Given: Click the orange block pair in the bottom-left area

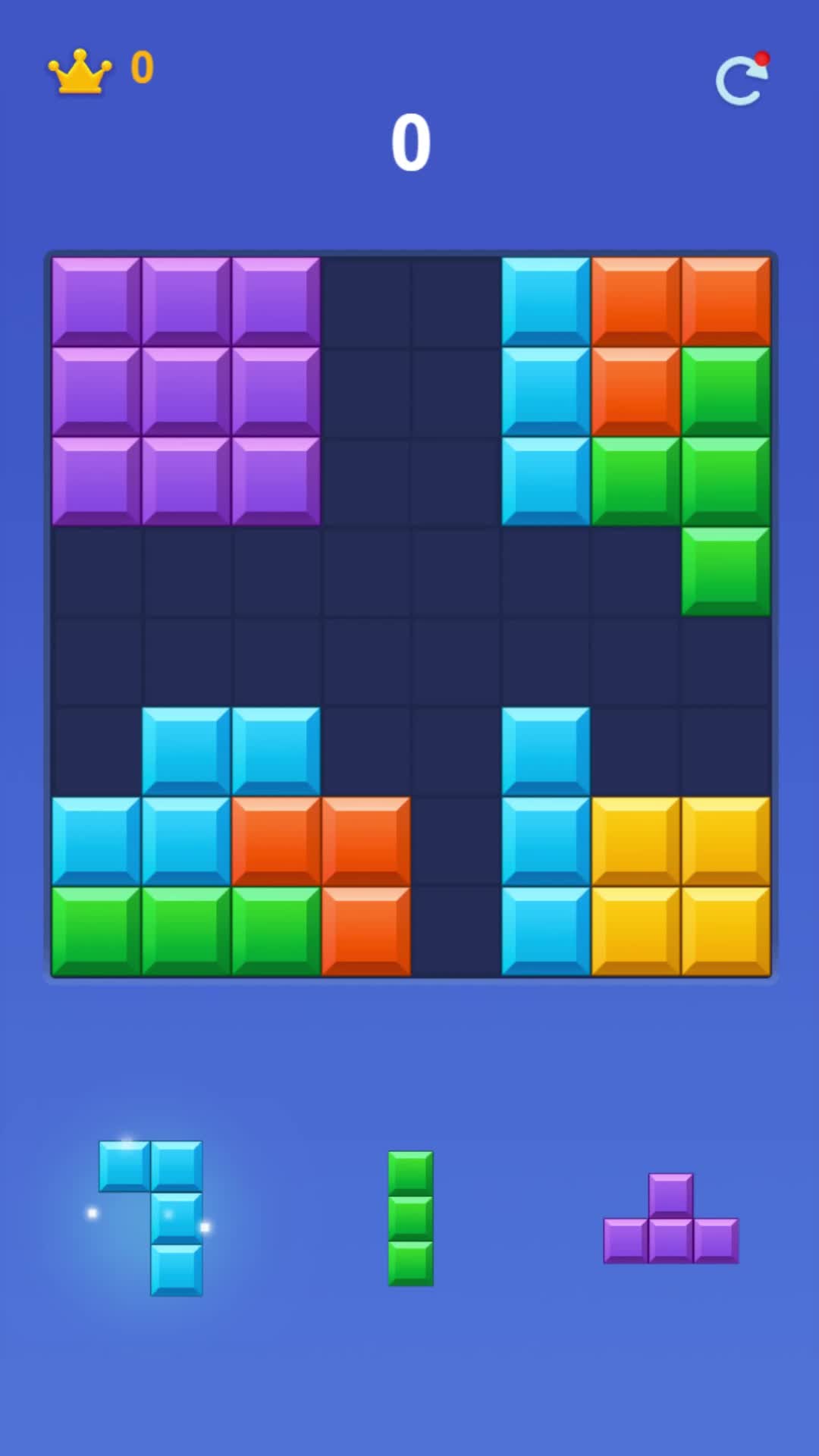Looking at the screenshot, I should (x=319, y=839).
